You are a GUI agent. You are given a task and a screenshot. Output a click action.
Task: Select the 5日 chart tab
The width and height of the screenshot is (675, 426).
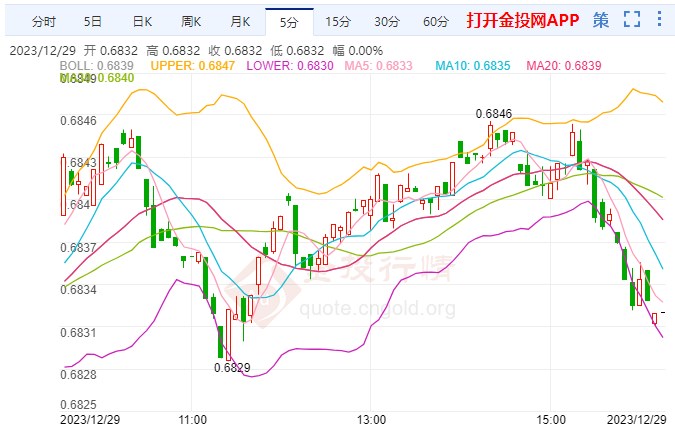tap(92, 21)
